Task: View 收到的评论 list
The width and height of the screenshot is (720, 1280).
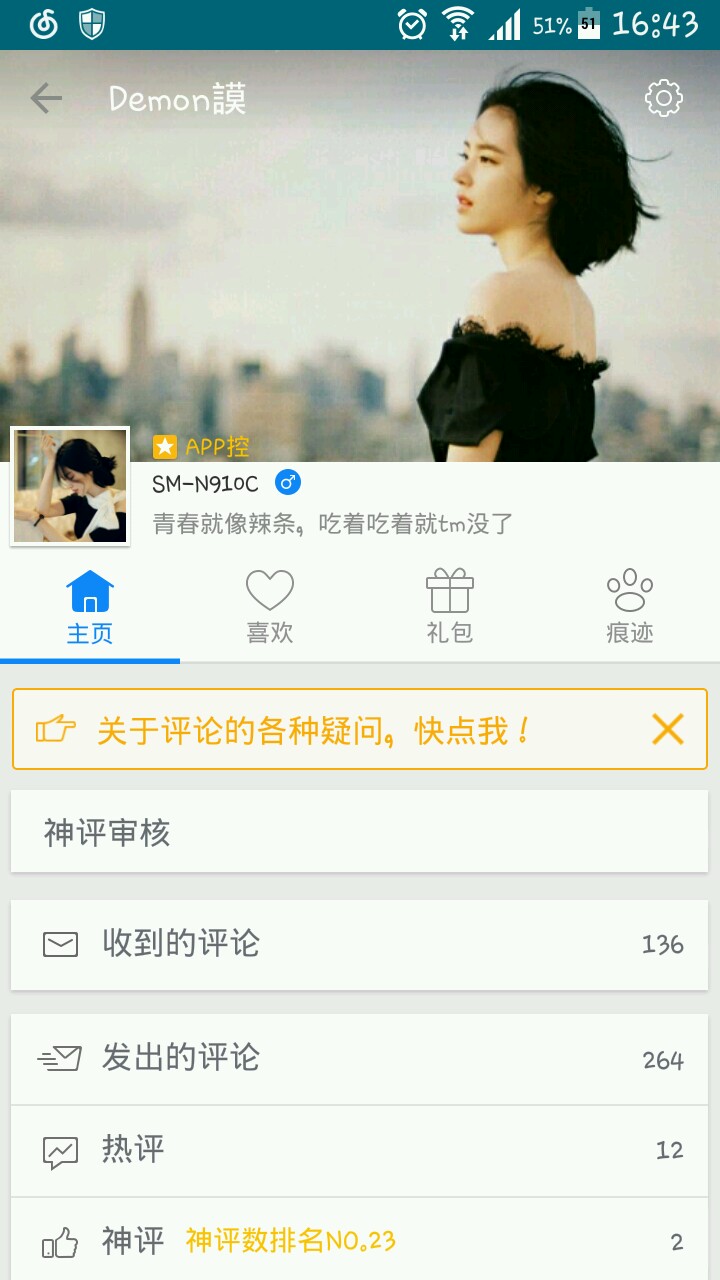Action: click(x=360, y=944)
